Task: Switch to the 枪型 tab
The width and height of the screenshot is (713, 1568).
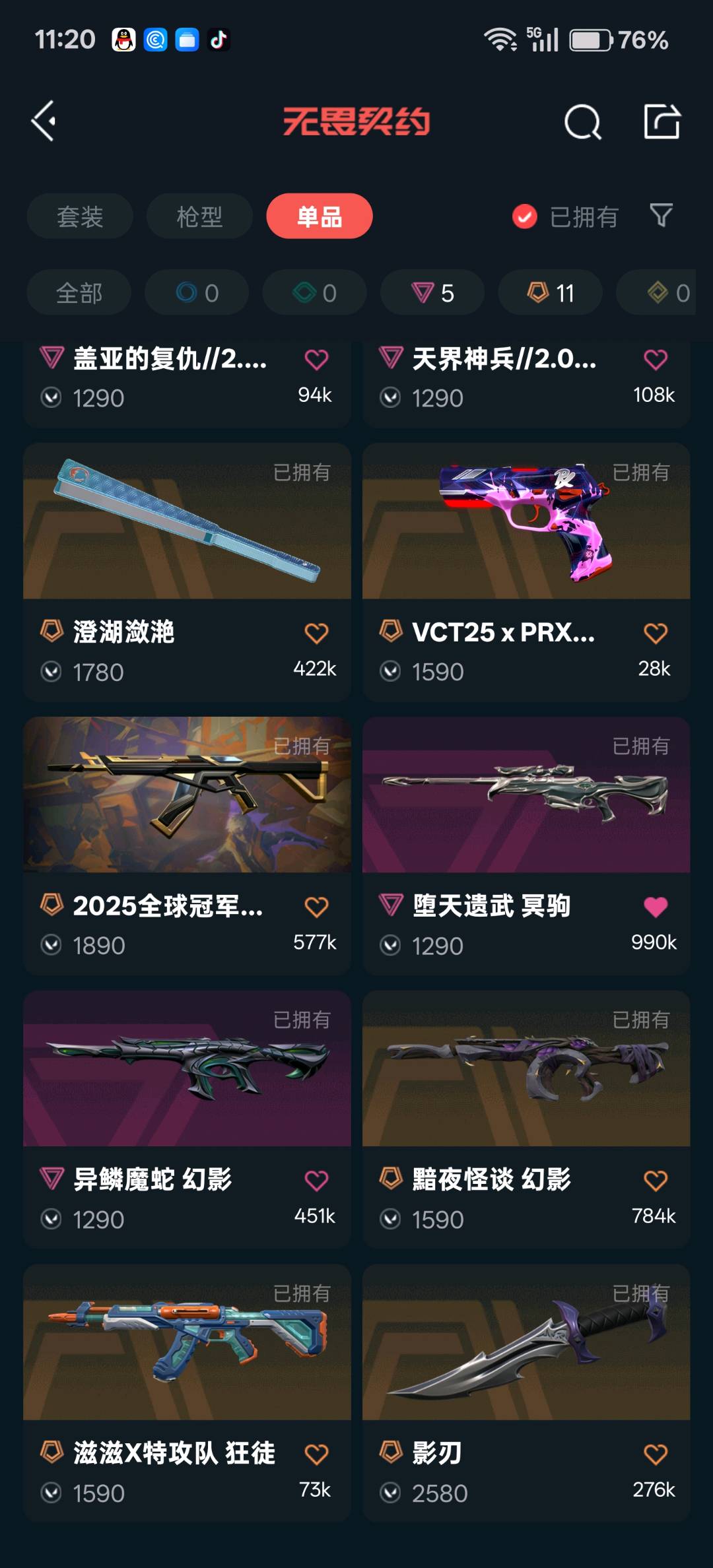Action: 199,216
